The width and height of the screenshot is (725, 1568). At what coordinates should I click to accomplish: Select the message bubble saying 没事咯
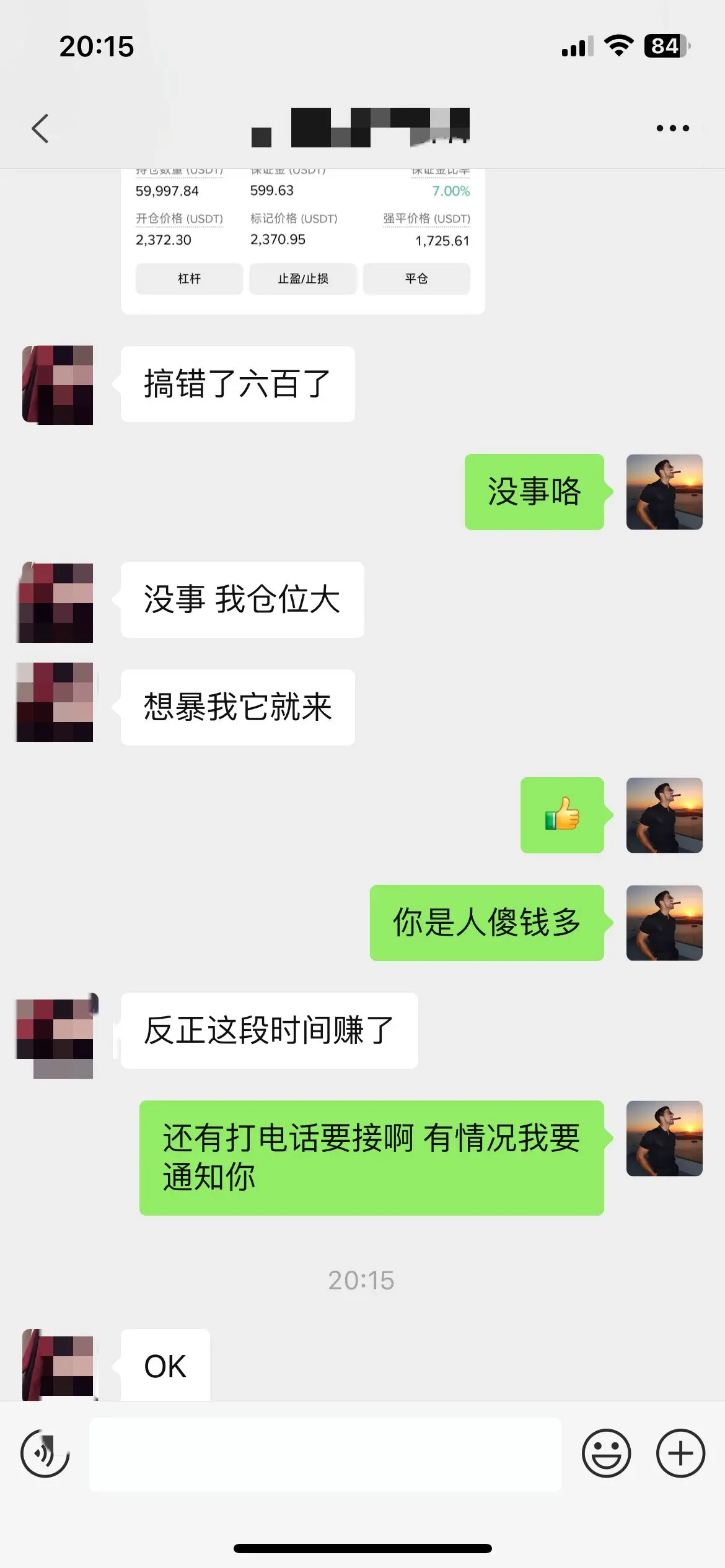point(534,492)
